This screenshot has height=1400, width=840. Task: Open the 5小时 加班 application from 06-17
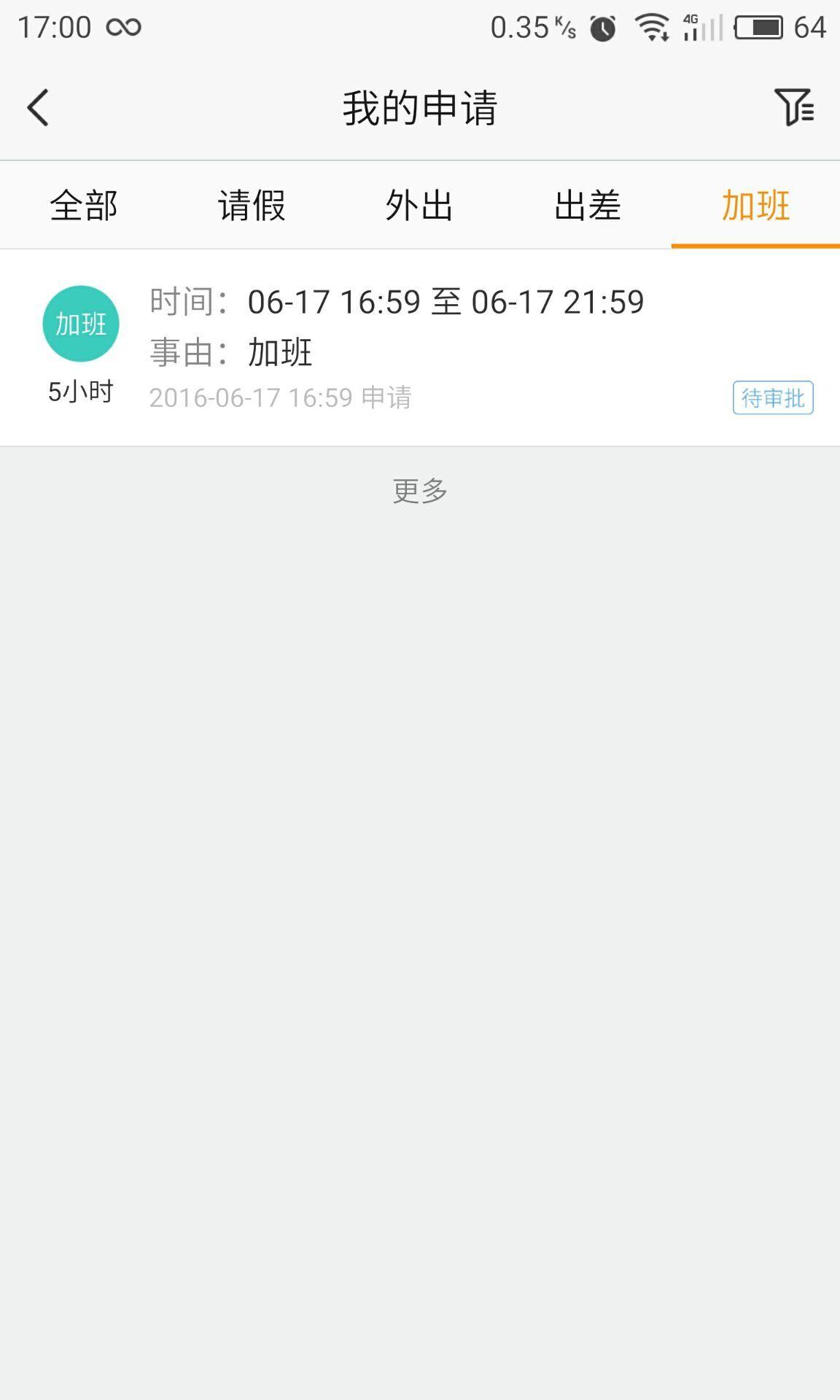(x=420, y=348)
